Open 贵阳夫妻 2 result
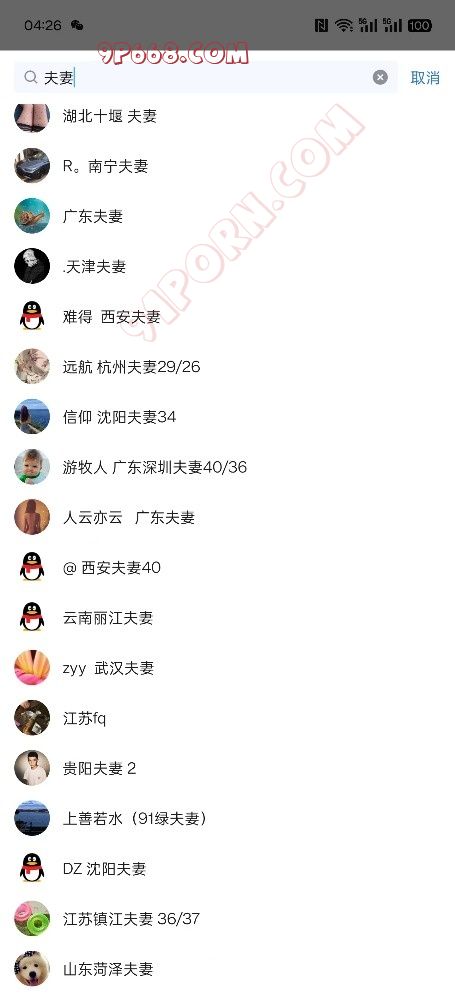 point(227,768)
